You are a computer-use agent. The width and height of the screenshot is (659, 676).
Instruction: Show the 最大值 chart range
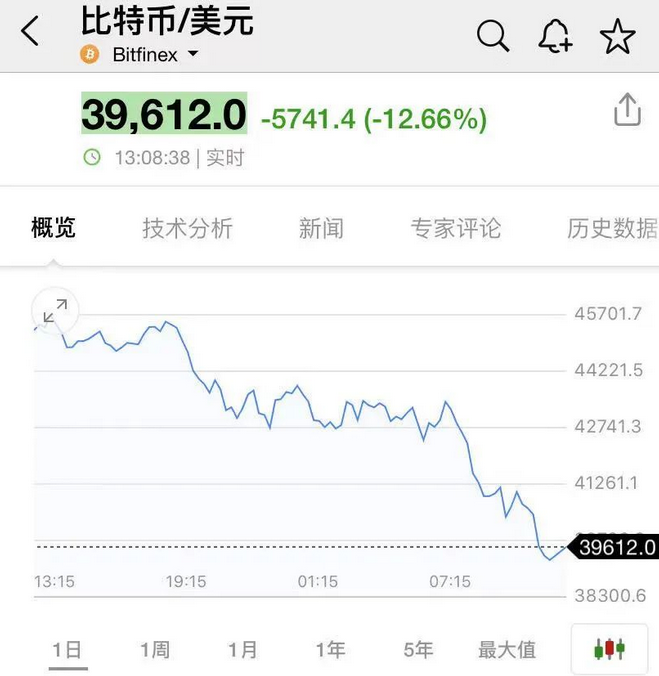pos(507,650)
